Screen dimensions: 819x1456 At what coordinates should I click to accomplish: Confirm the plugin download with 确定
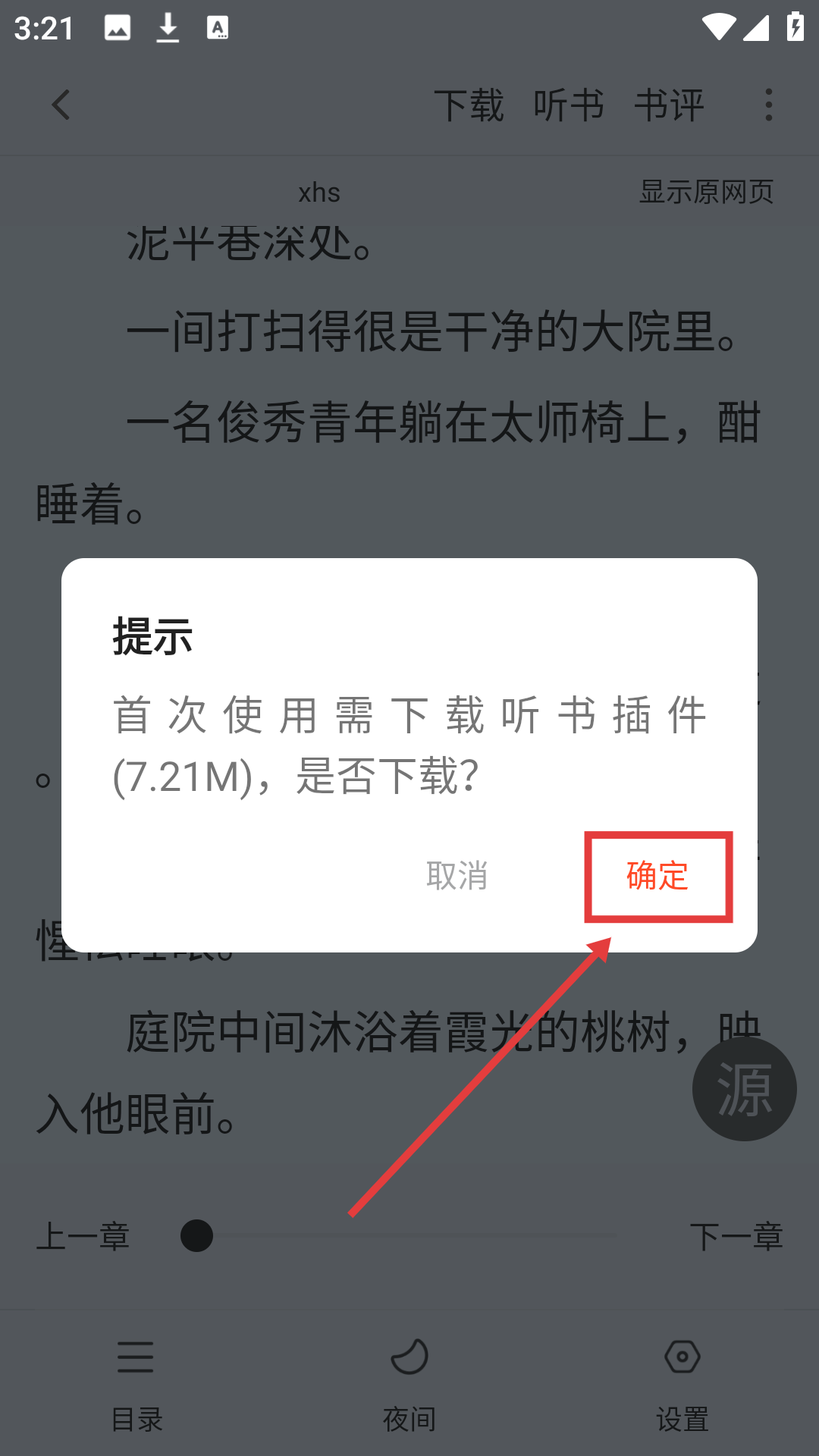(x=657, y=877)
